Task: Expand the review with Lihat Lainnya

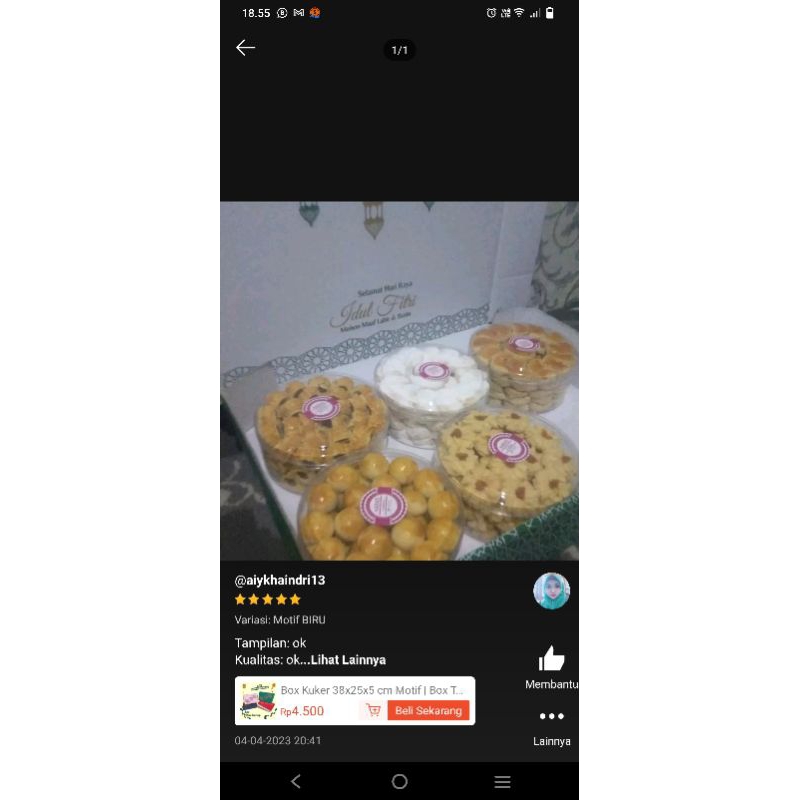Action: point(348,660)
